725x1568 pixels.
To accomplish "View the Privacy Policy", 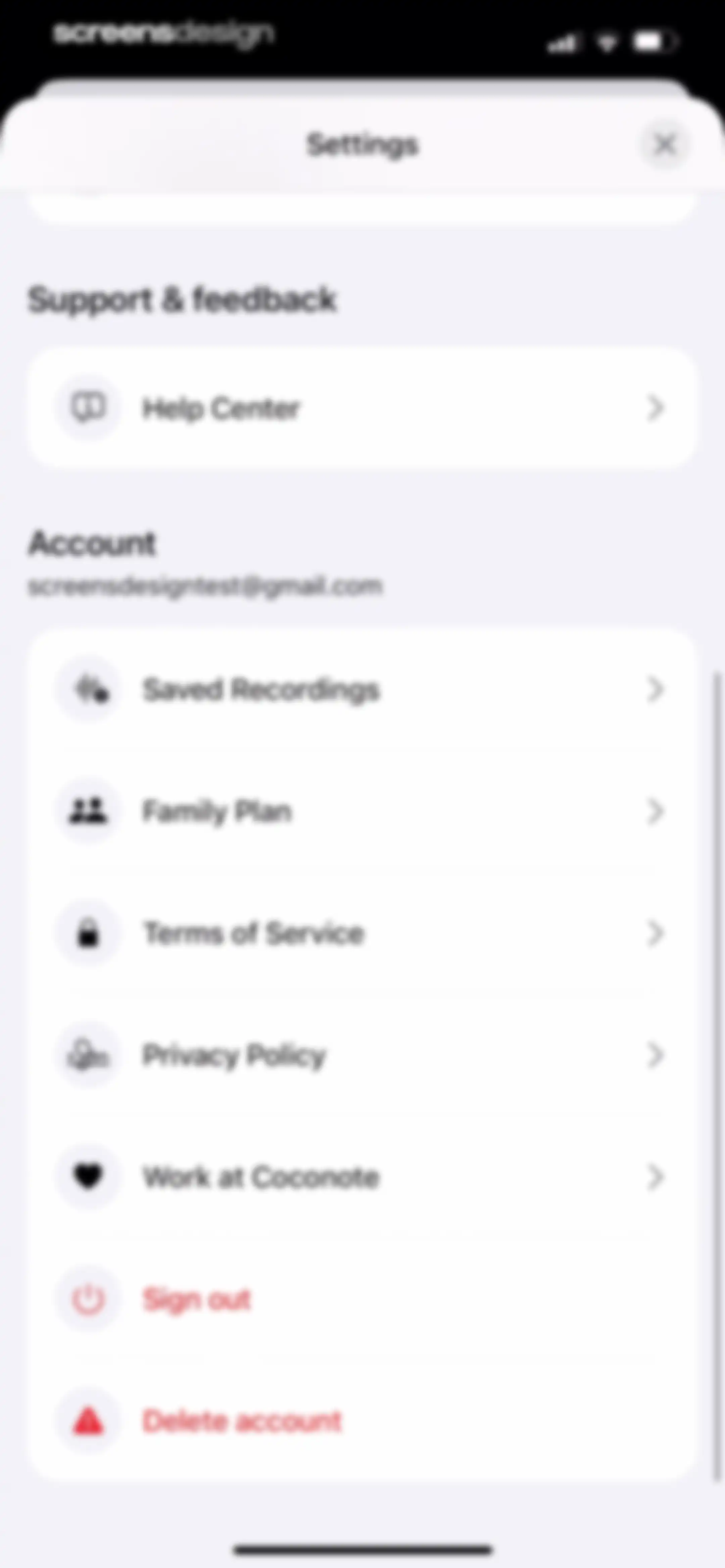I will click(x=362, y=1055).
